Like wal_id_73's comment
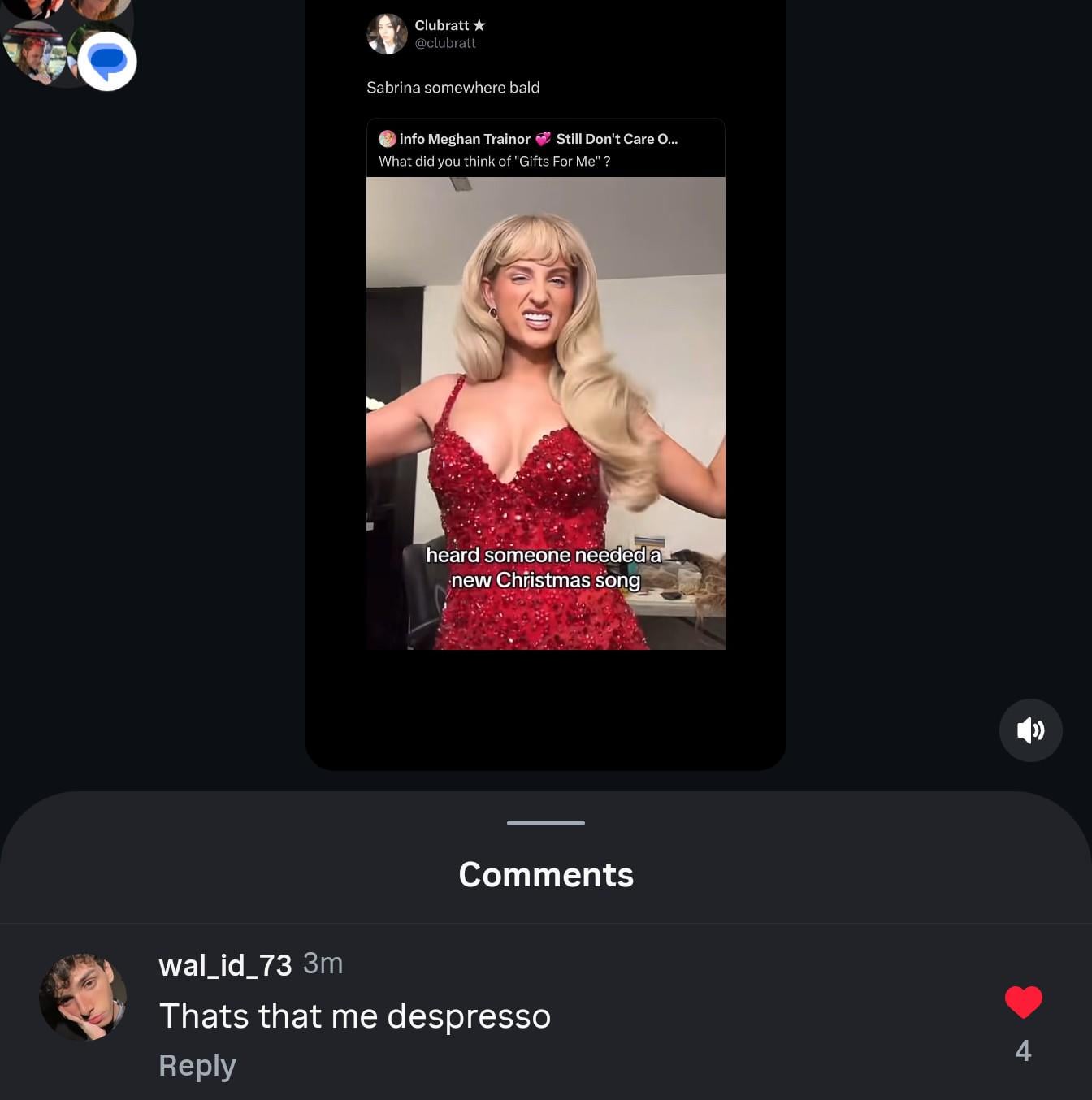Viewport: 1092px width, 1100px height. pos(1023,1003)
